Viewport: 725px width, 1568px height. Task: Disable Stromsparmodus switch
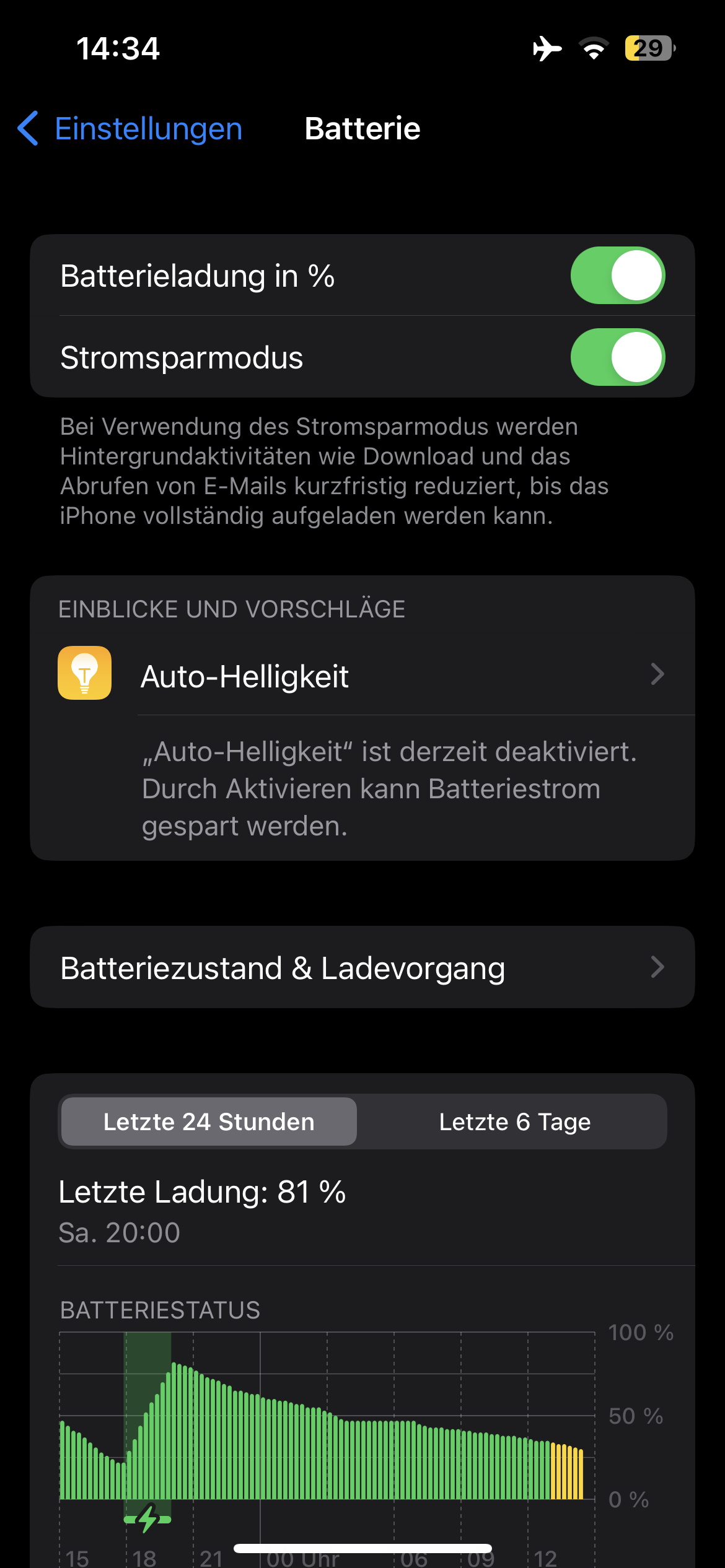(617, 357)
